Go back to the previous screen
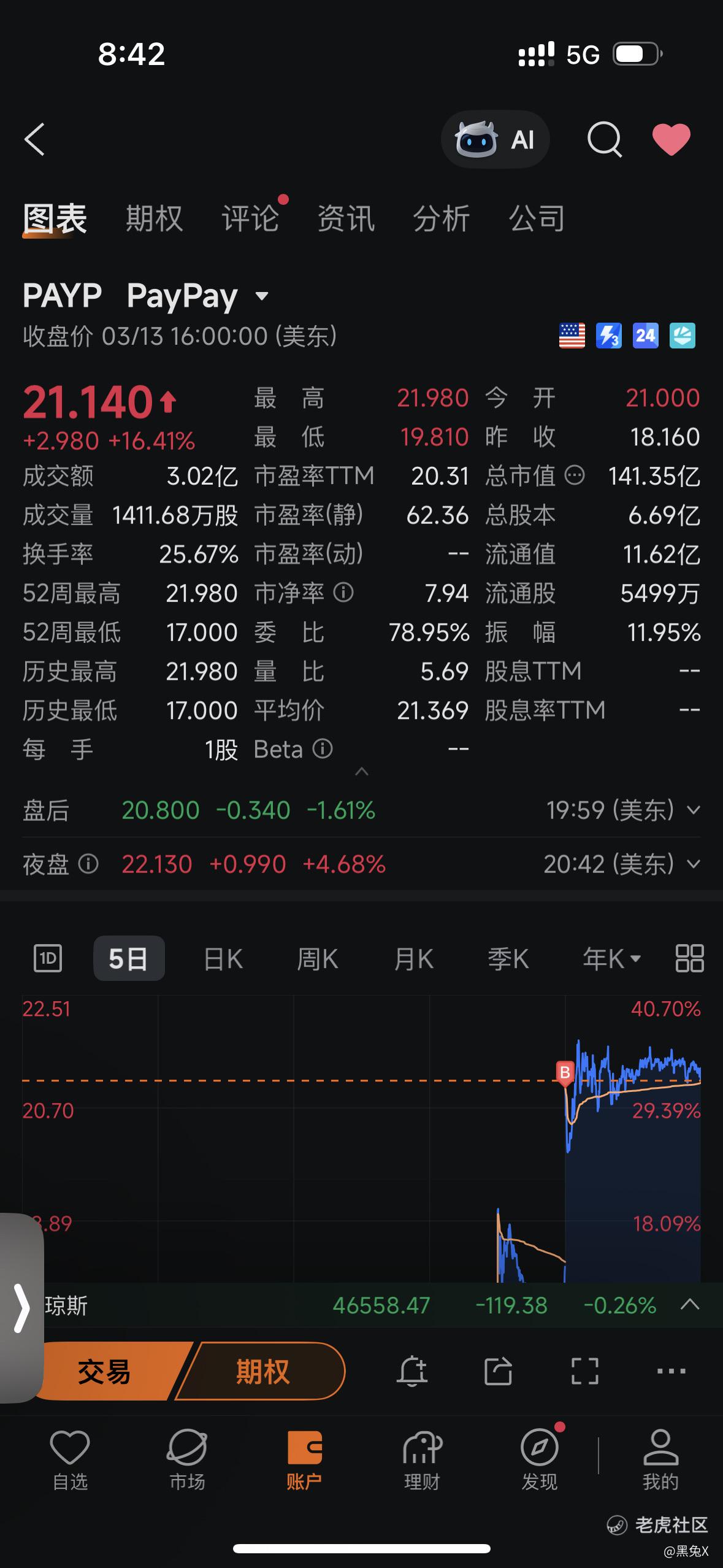 (x=35, y=139)
